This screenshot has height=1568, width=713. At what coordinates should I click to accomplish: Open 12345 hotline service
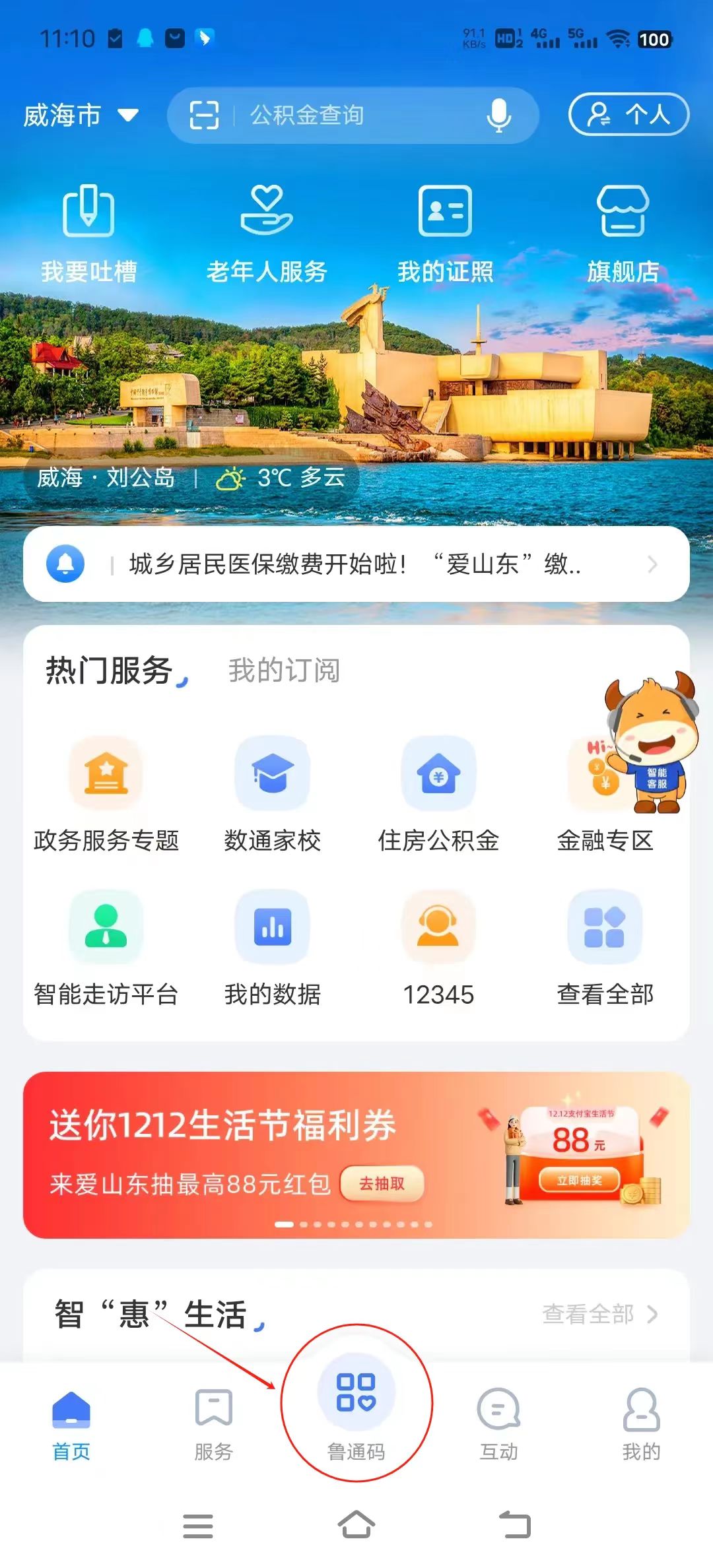438,949
